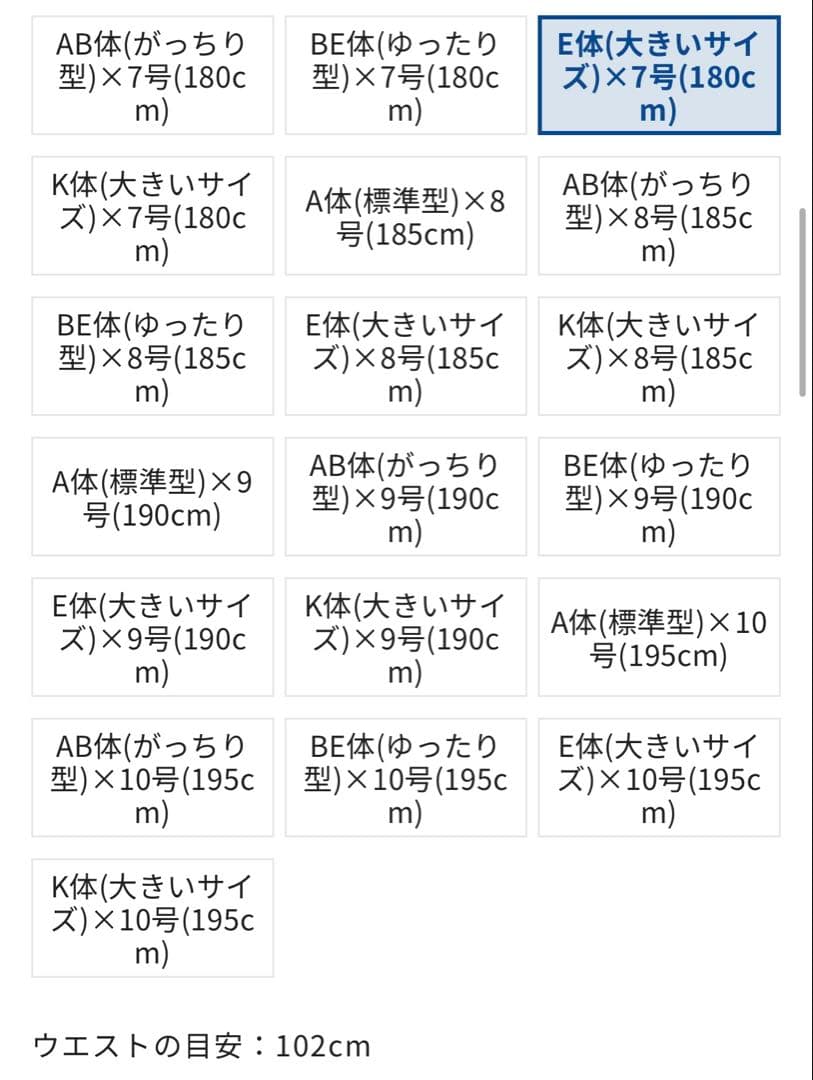The height and width of the screenshot is (1080, 813).
Task: Select BE体(ゆったり型)×10号(195cm)
Action: pyautogui.click(x=405, y=778)
